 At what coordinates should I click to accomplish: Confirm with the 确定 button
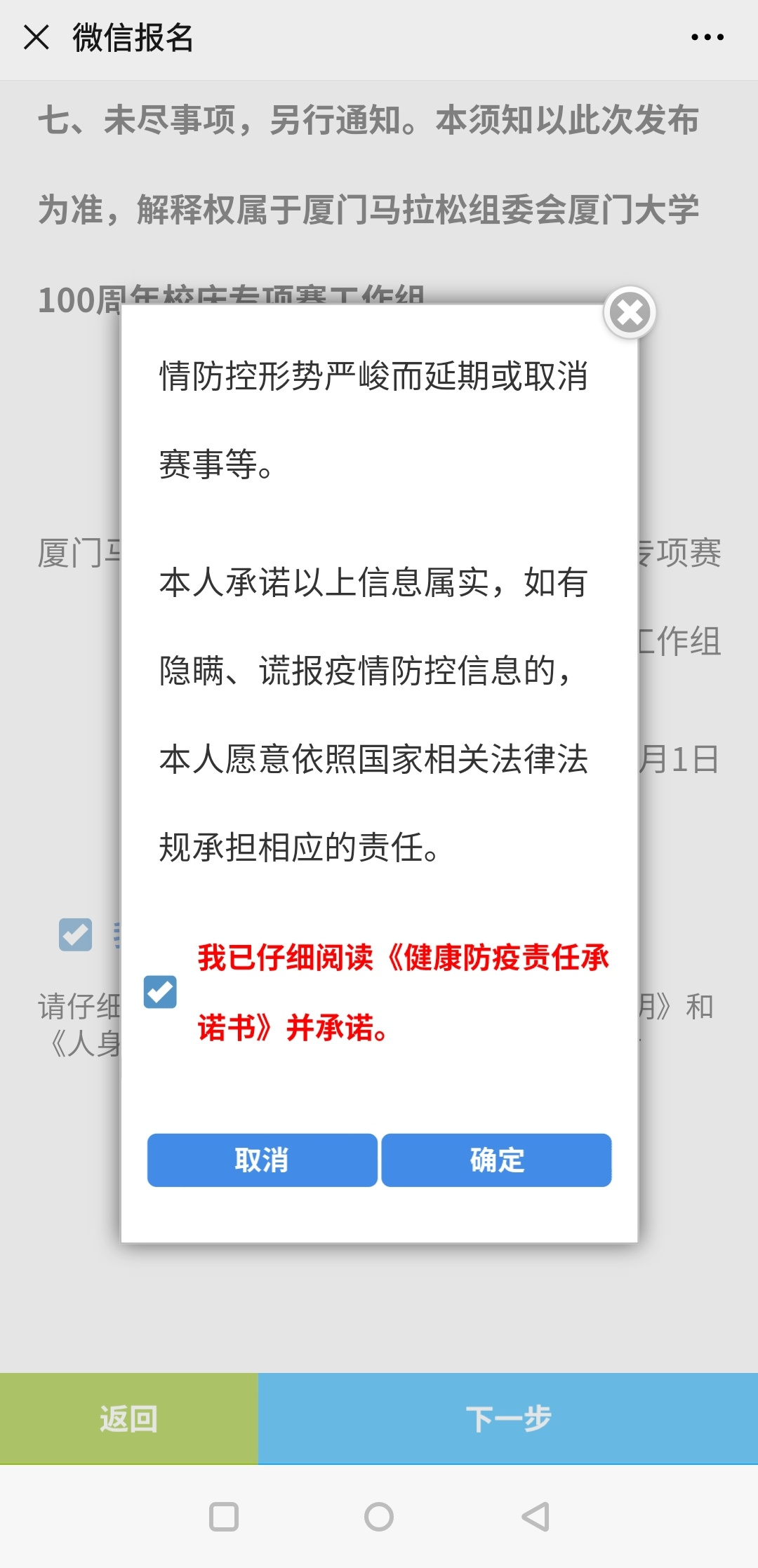[496, 1160]
